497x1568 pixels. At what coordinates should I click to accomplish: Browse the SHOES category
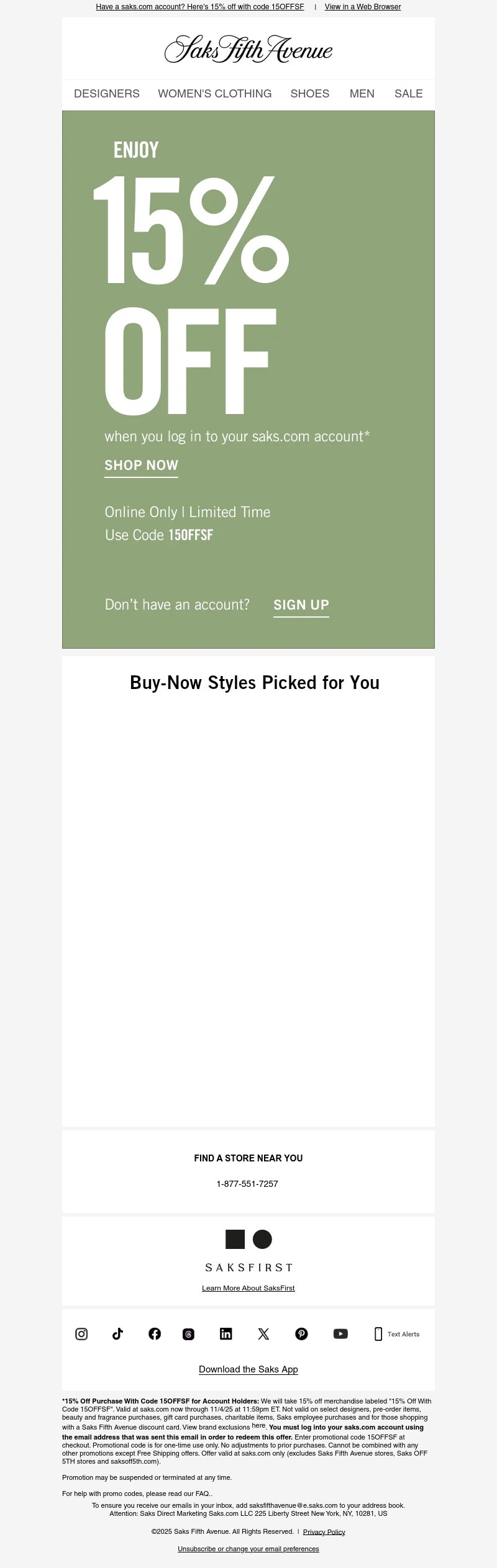pos(309,94)
